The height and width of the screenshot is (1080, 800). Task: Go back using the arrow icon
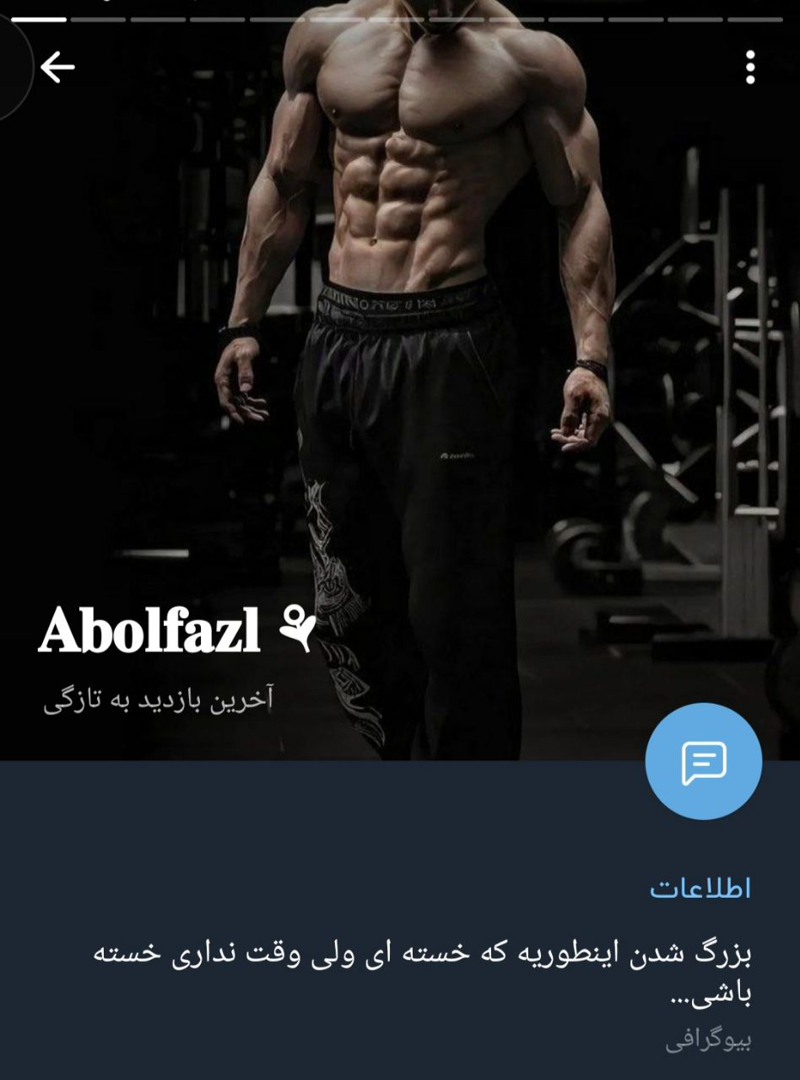[58, 67]
